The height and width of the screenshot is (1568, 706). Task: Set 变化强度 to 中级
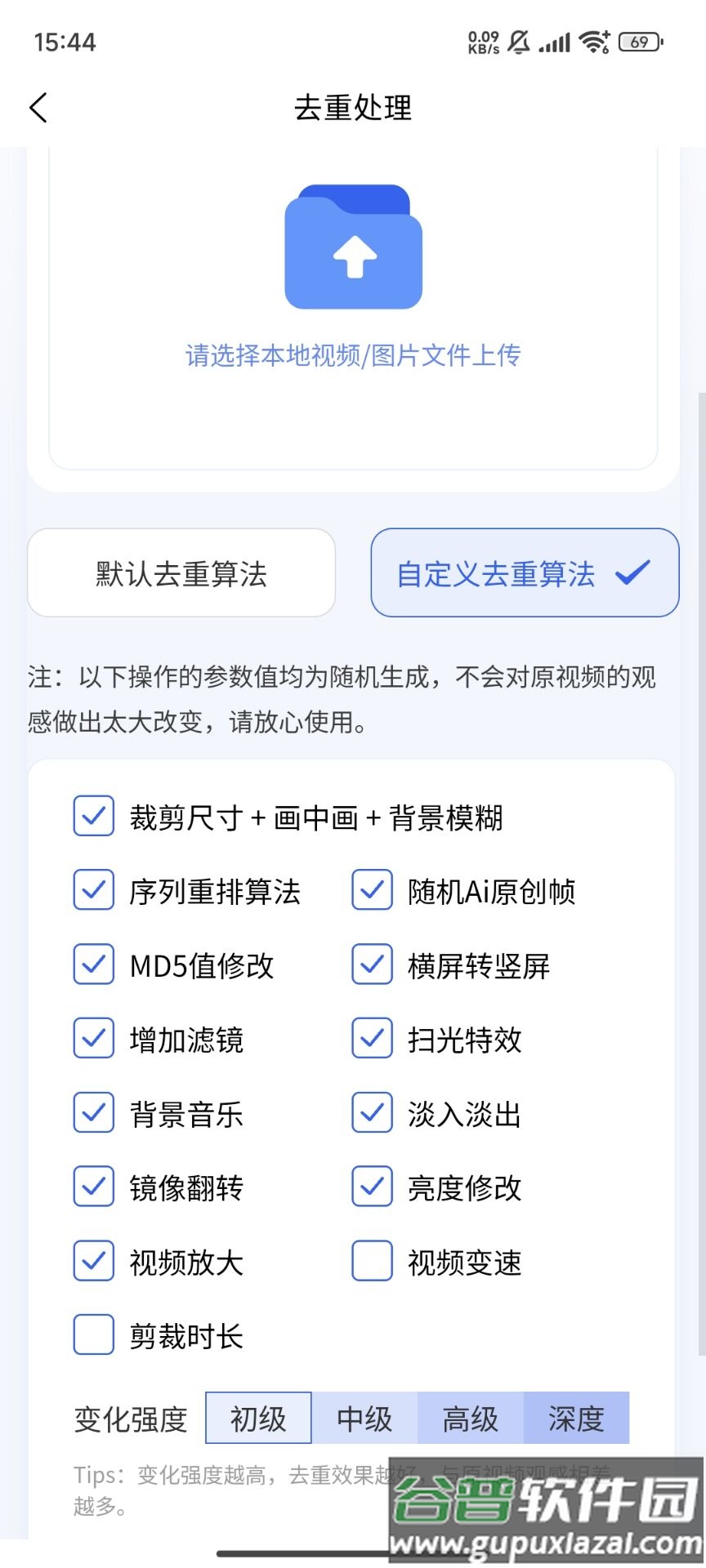(x=364, y=1419)
